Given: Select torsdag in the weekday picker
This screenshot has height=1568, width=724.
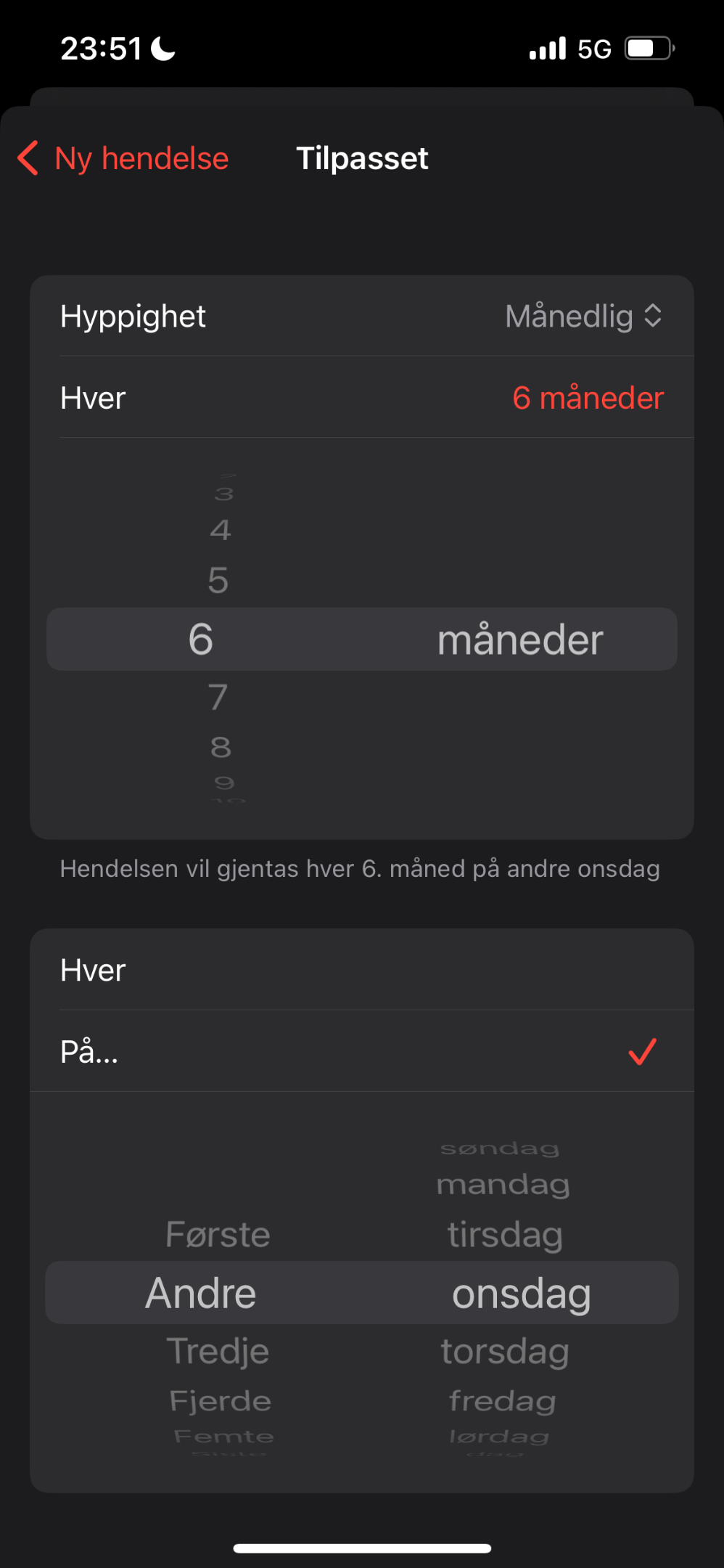Looking at the screenshot, I should (x=505, y=1351).
